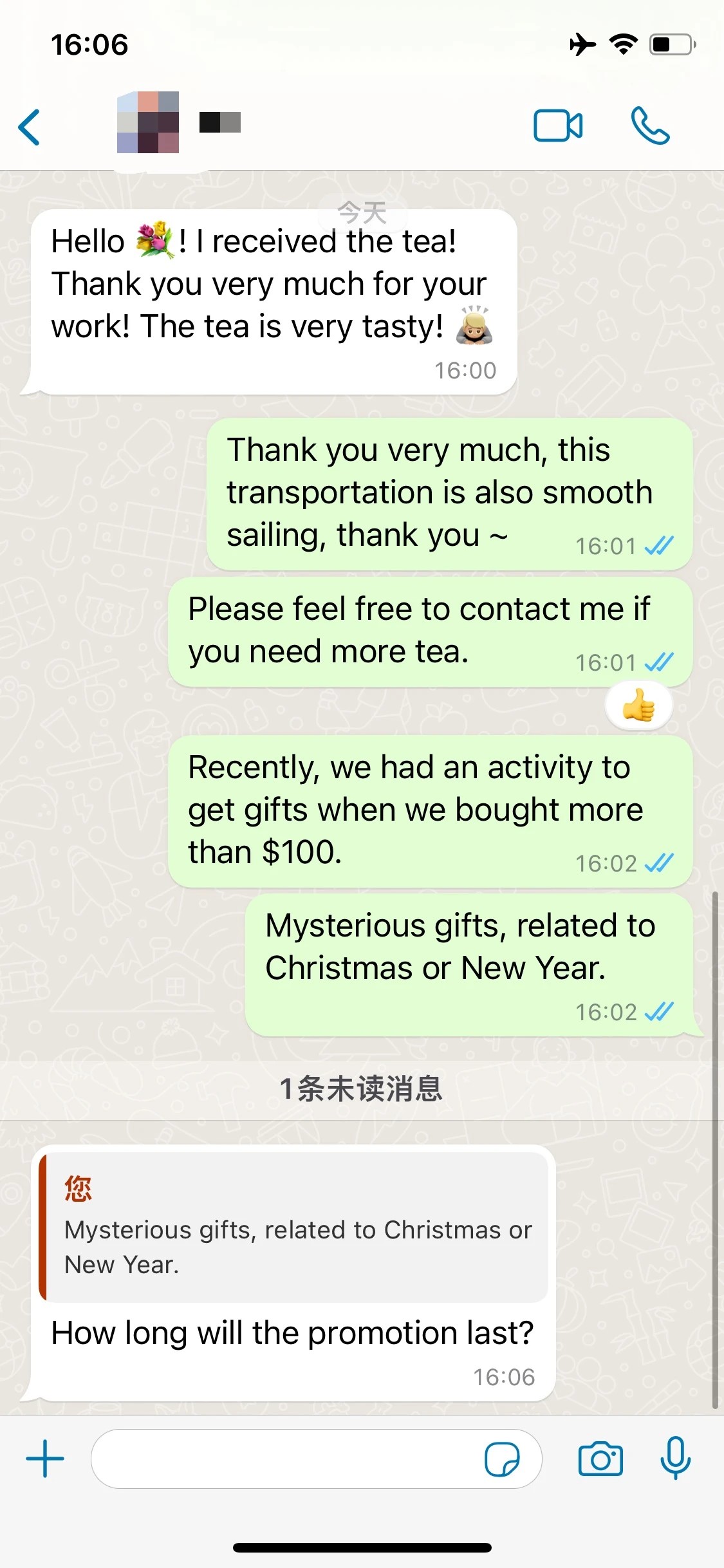Start a voice call
This screenshot has width=724, height=1568.
coord(650,126)
